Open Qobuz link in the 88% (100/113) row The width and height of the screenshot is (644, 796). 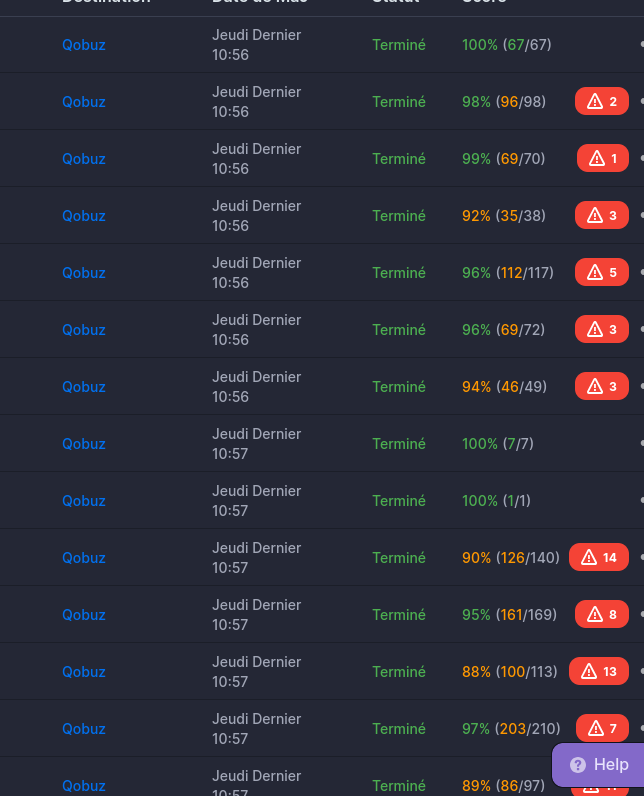tap(84, 672)
